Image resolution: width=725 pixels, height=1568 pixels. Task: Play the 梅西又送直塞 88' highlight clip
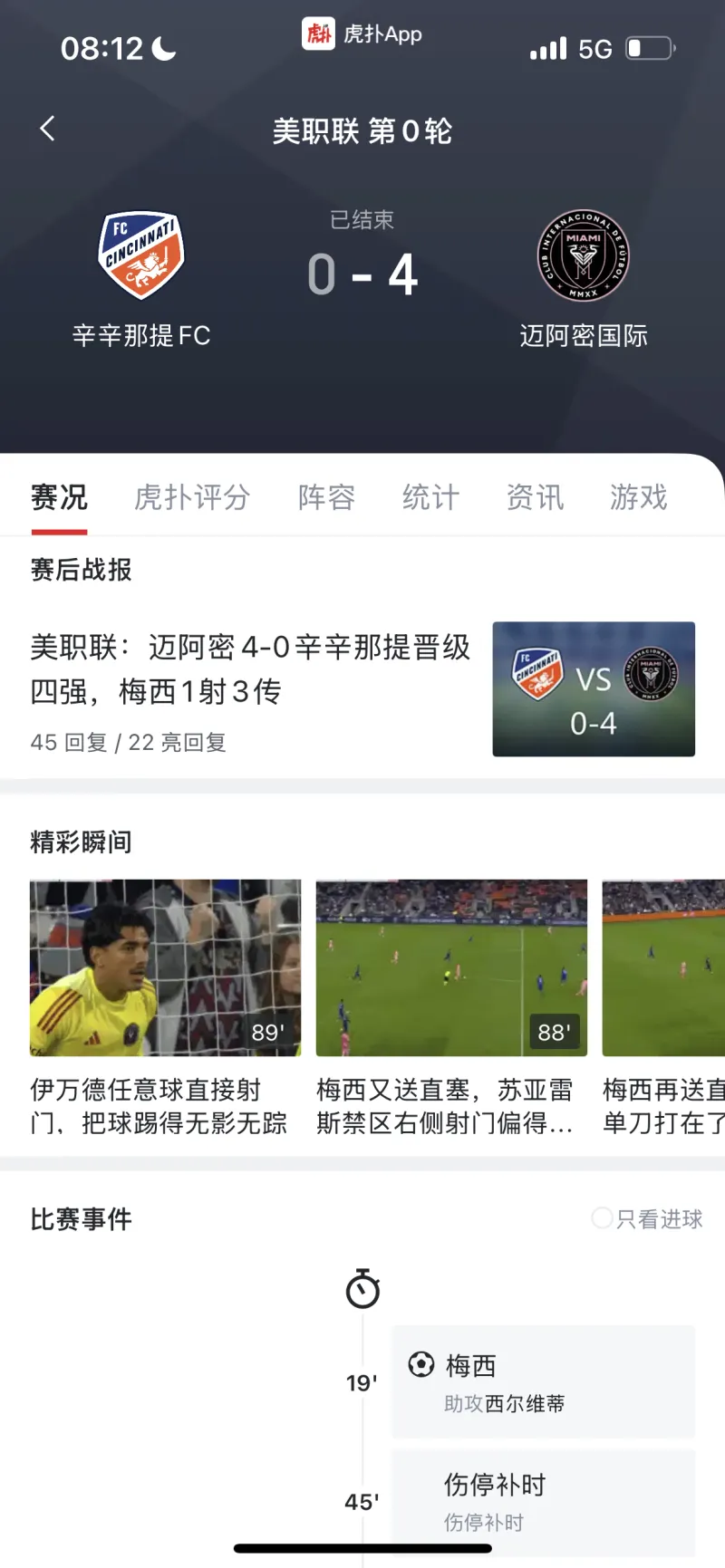(x=451, y=967)
